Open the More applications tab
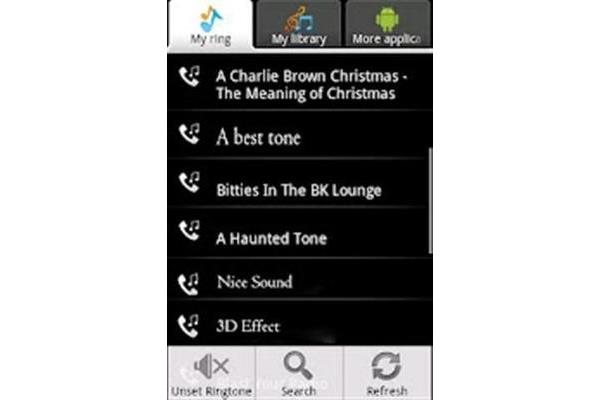This screenshot has width=600, height=400. 388,25
